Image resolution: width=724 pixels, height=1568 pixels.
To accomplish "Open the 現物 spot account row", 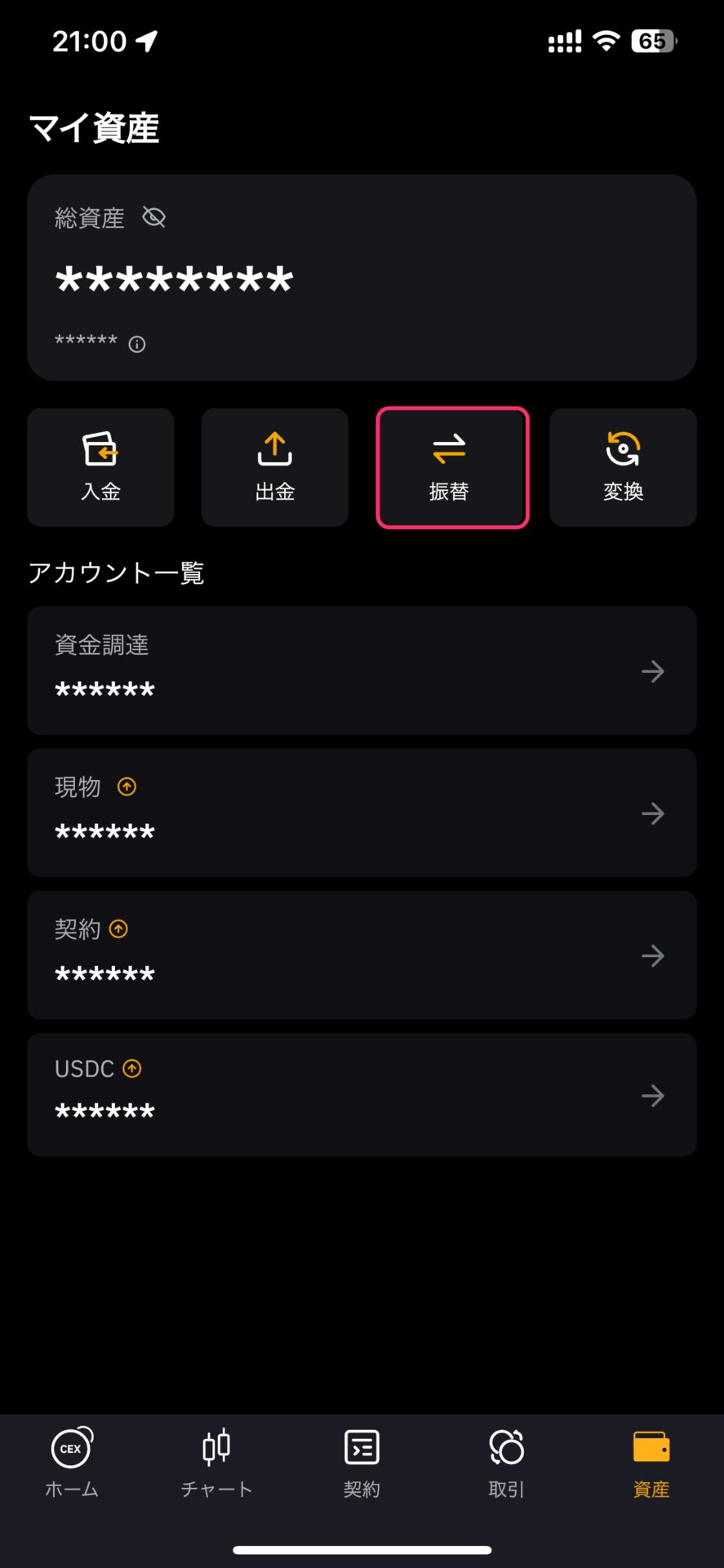I will [362, 813].
